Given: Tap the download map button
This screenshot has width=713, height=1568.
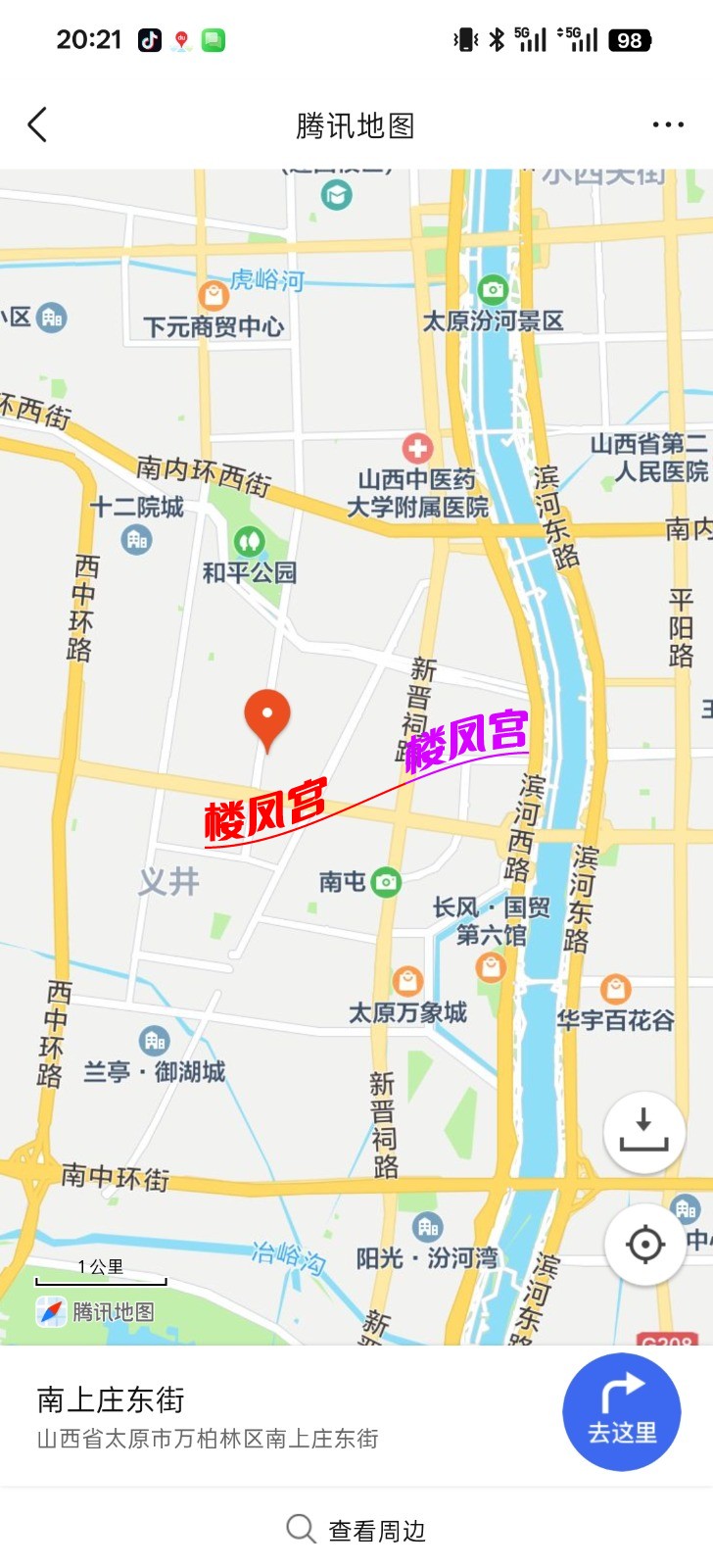Looking at the screenshot, I should [643, 1132].
